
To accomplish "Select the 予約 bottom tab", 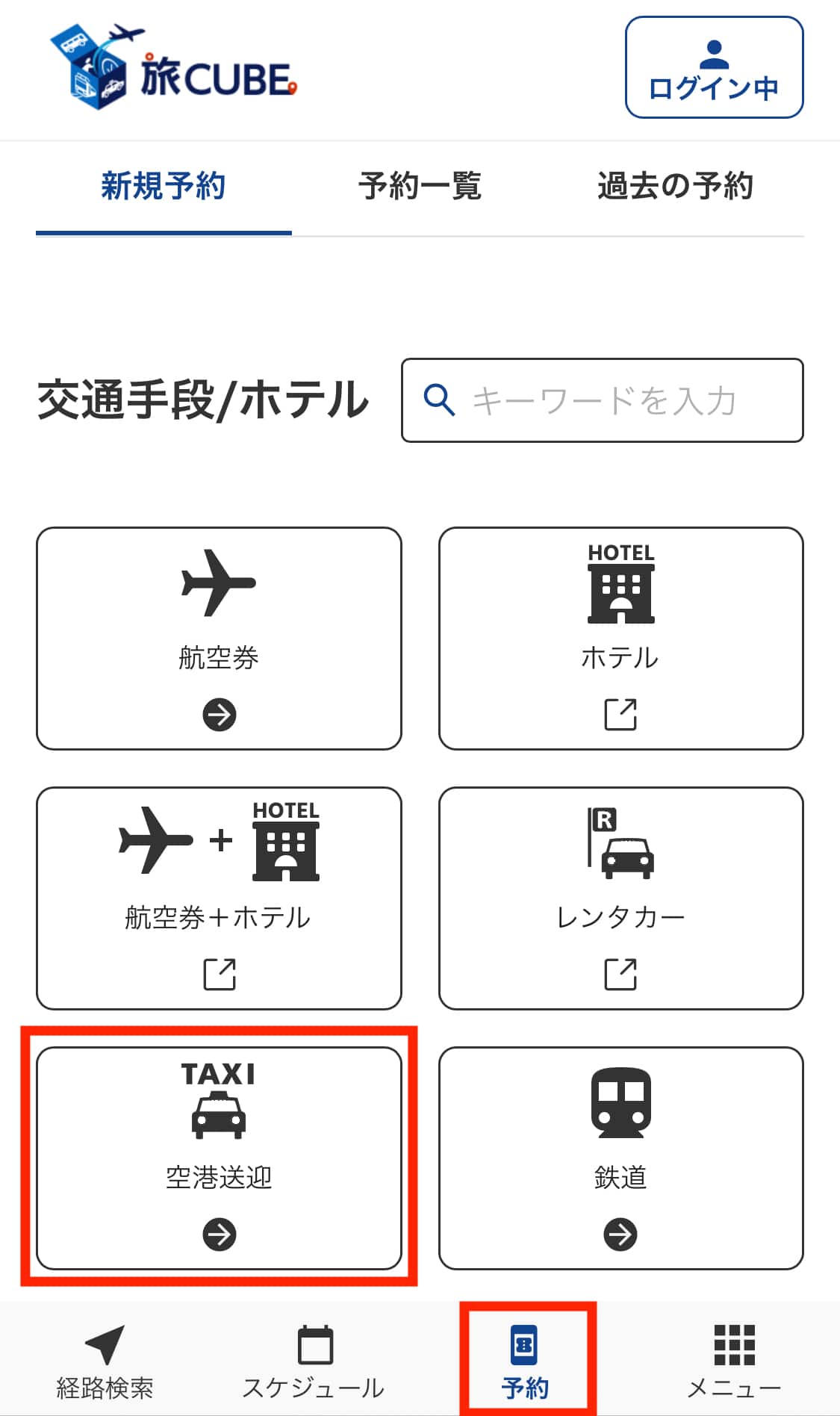I will click(526, 1361).
